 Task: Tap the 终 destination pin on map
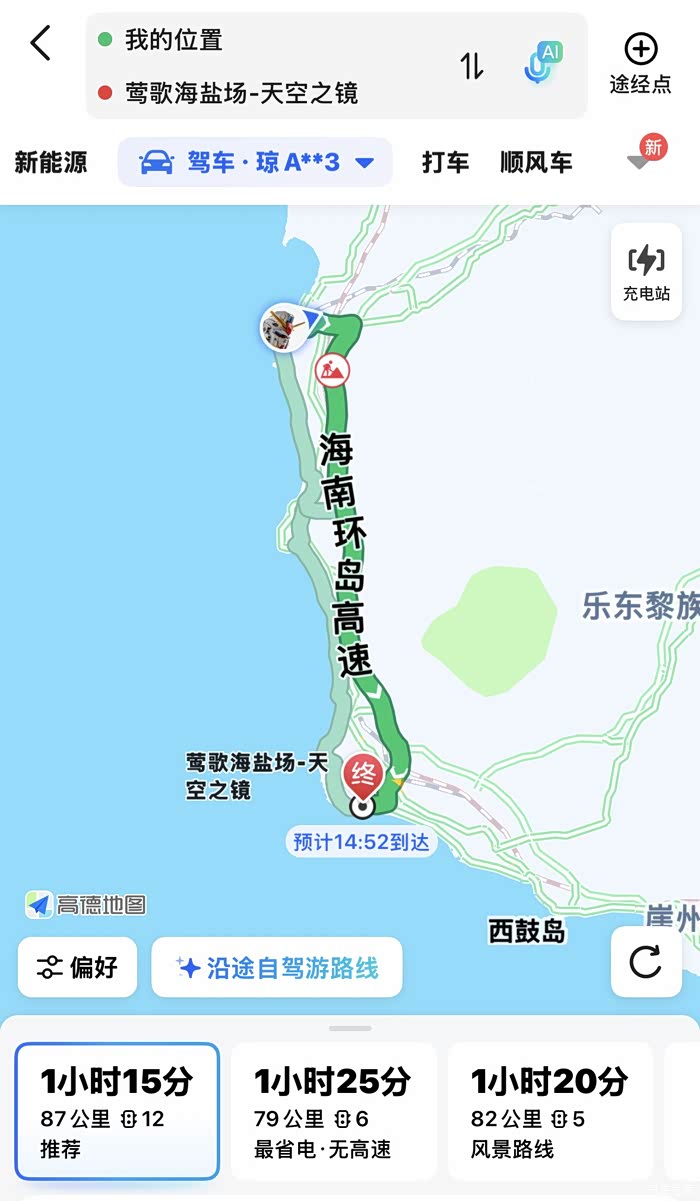[x=365, y=777]
